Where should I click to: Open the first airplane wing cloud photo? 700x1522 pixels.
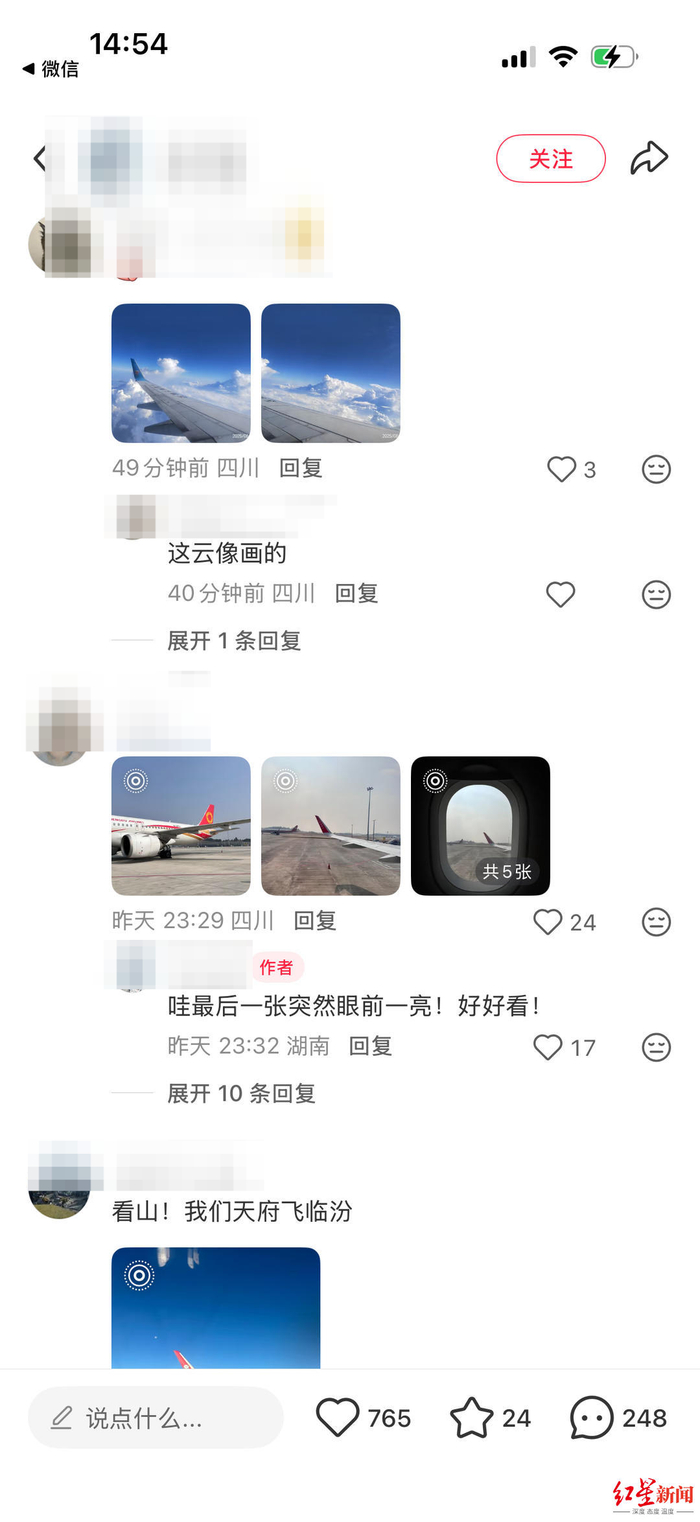181,373
